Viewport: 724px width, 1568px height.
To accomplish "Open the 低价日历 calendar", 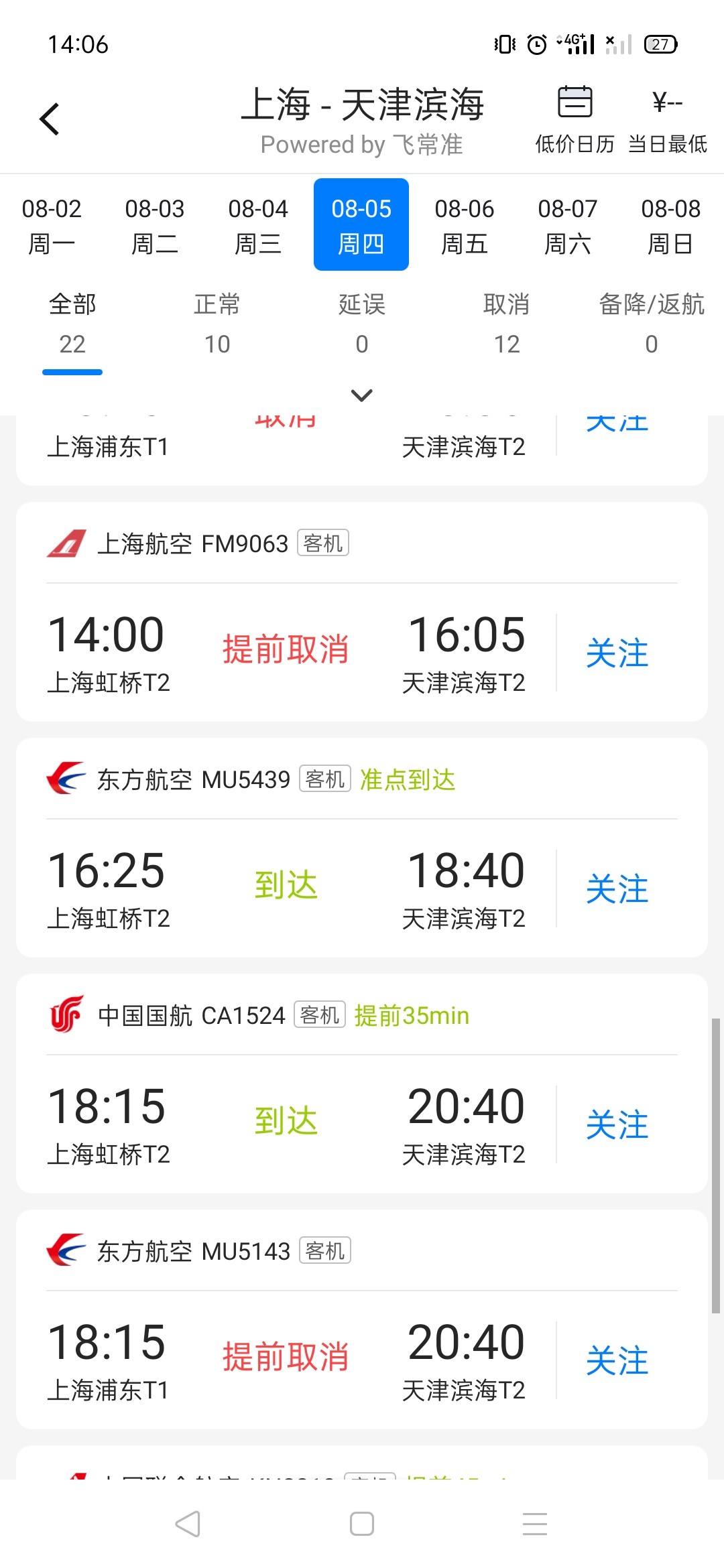I will point(575,120).
